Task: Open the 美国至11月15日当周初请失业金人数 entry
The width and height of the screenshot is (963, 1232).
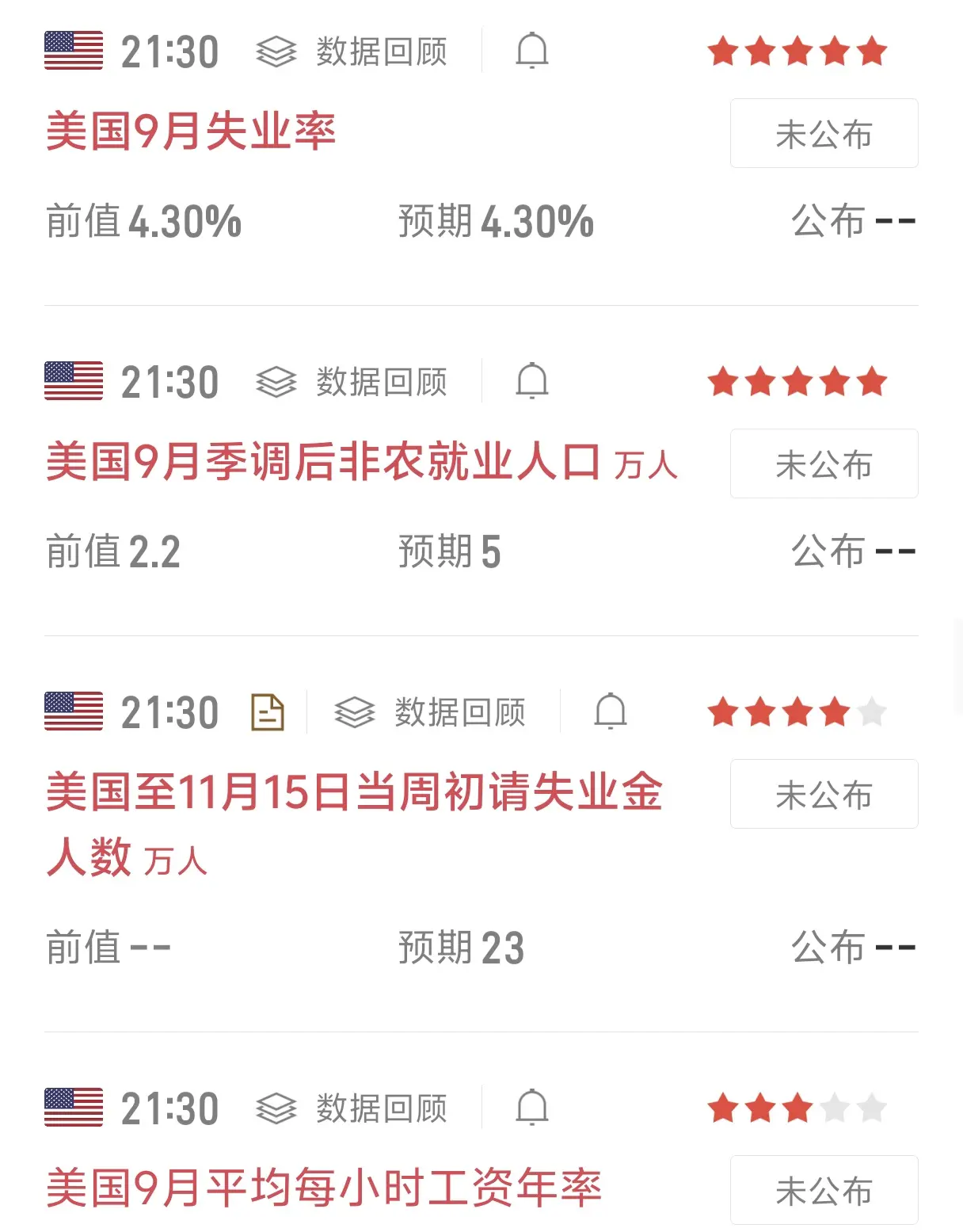Action: click(x=353, y=792)
